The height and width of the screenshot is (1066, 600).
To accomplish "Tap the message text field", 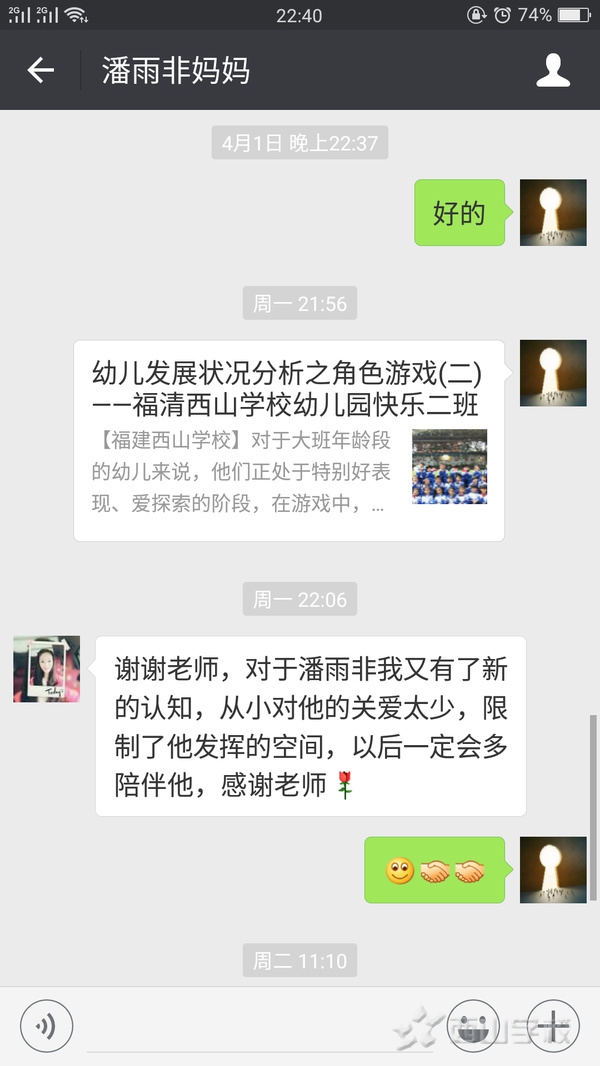I will point(260,1027).
